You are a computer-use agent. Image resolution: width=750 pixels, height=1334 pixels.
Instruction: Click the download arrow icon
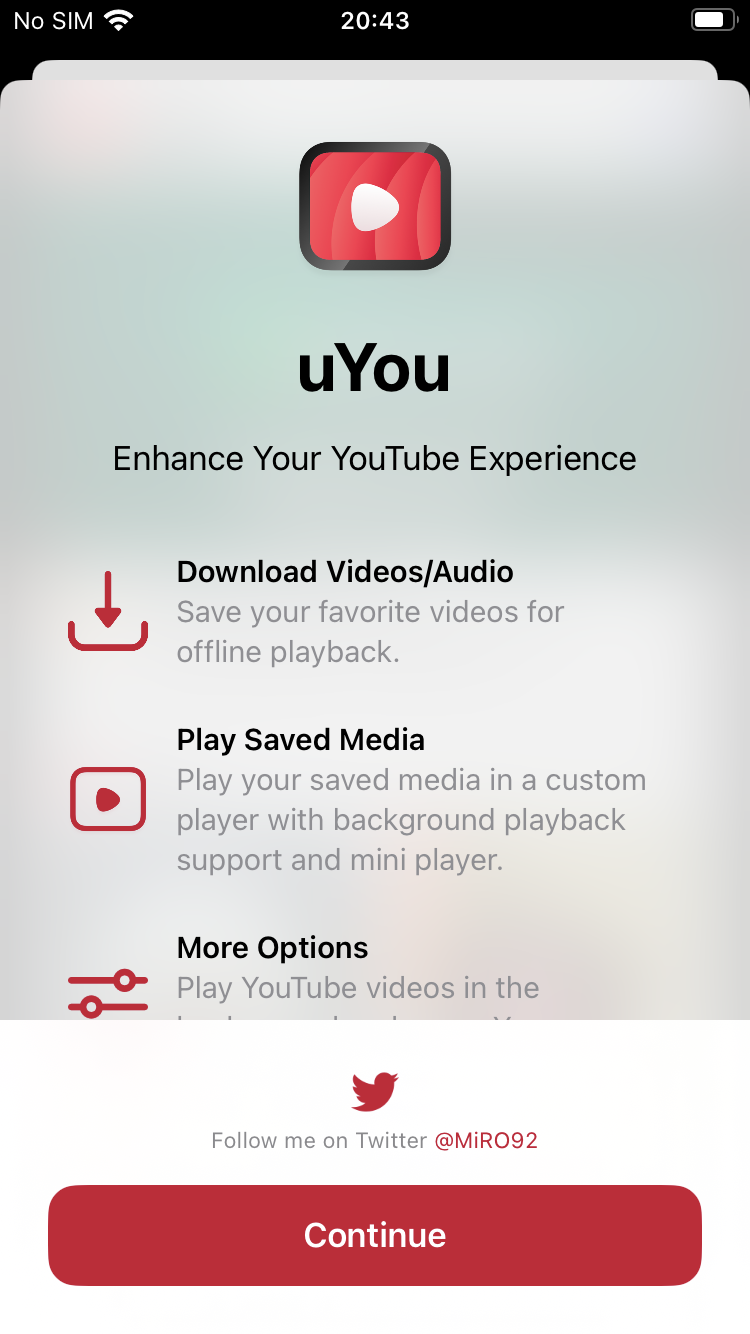pyautogui.click(x=107, y=611)
